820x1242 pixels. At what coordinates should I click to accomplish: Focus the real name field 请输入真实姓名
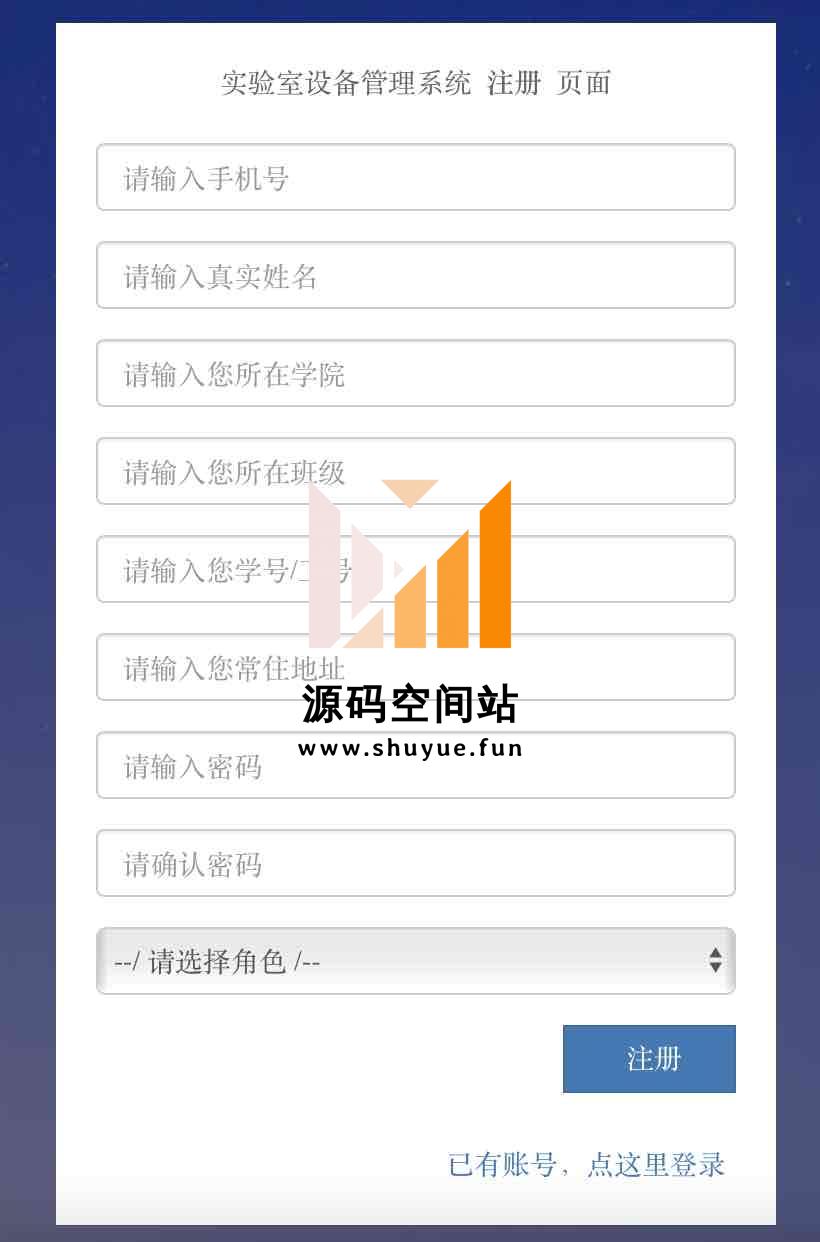(415, 276)
